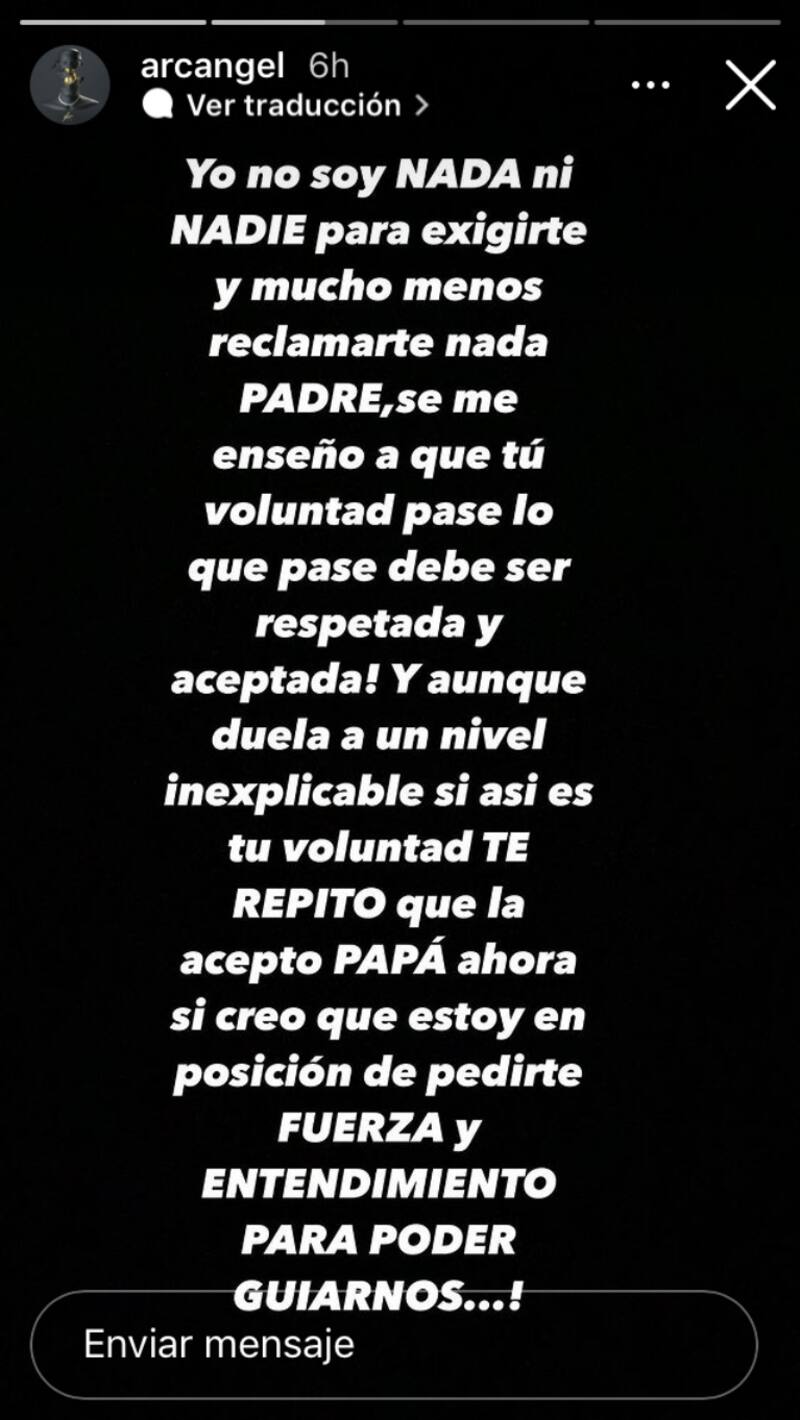The height and width of the screenshot is (1420, 800).
Task: Close the story viewer
Action: click(750, 85)
